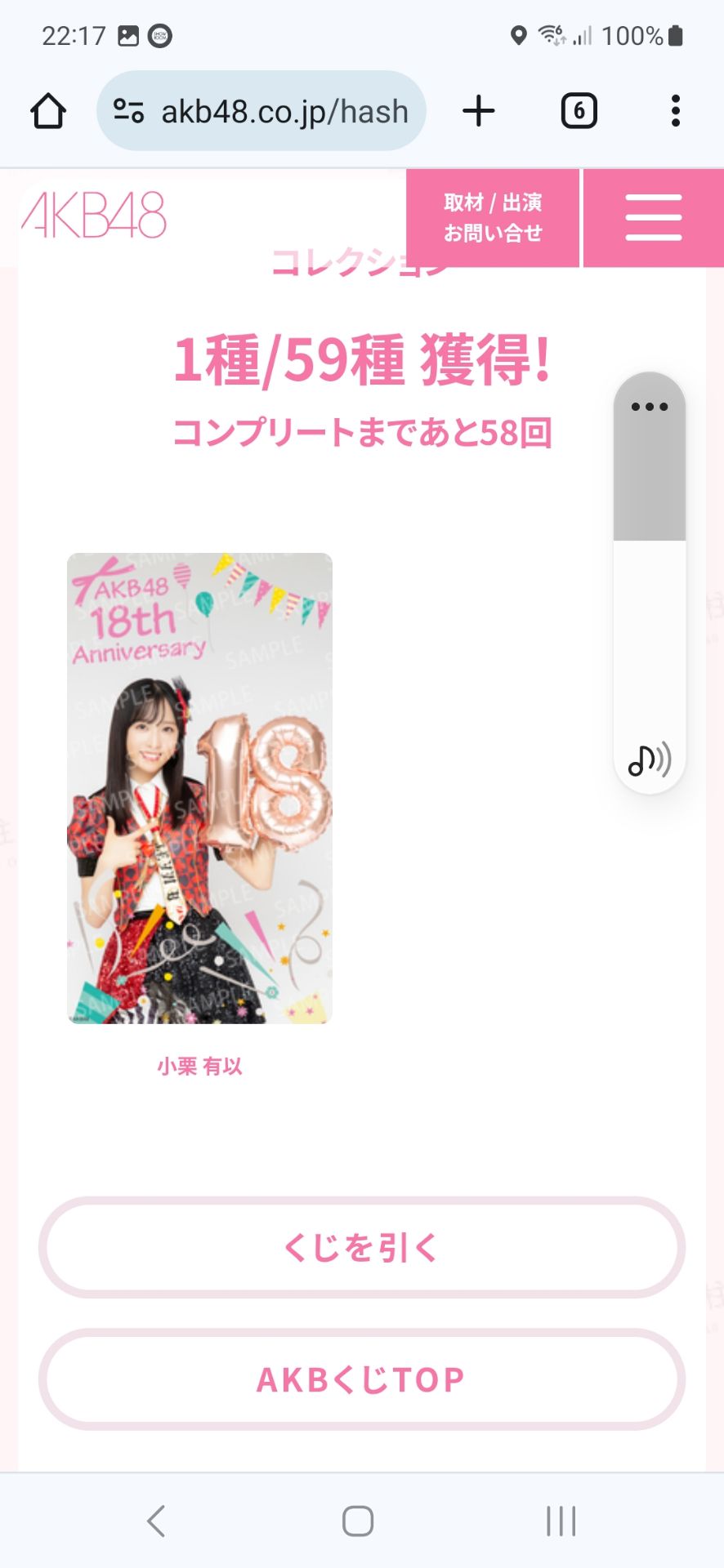724x1568 pixels.
Task: Go to the browser home page
Action: pyautogui.click(x=48, y=111)
